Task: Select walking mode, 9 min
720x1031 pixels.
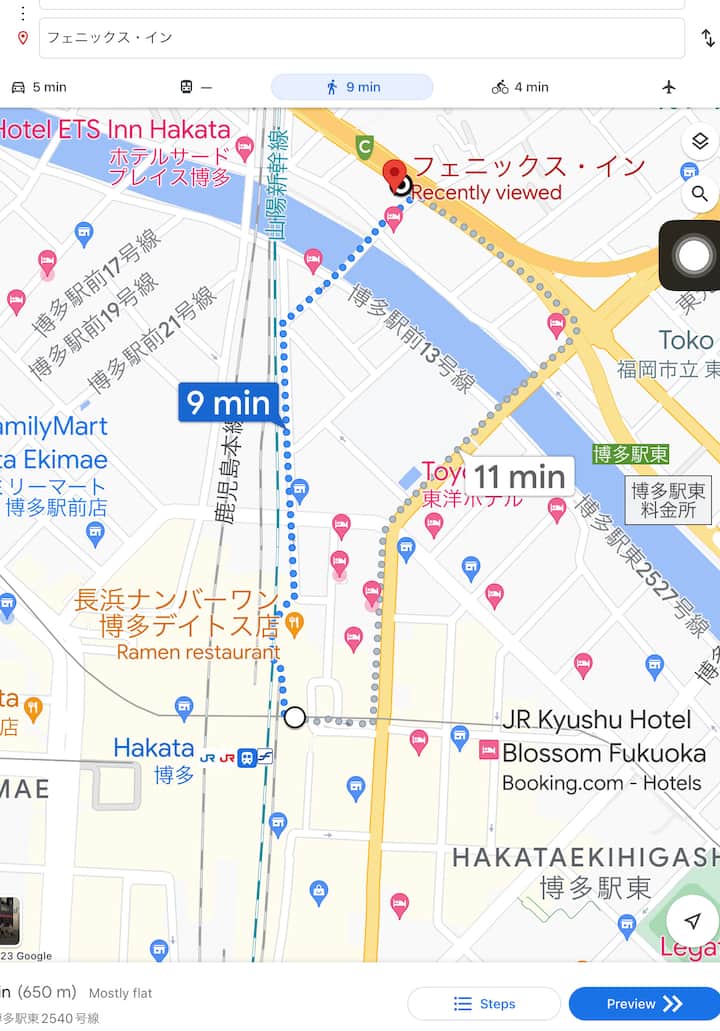Action: tap(352, 87)
